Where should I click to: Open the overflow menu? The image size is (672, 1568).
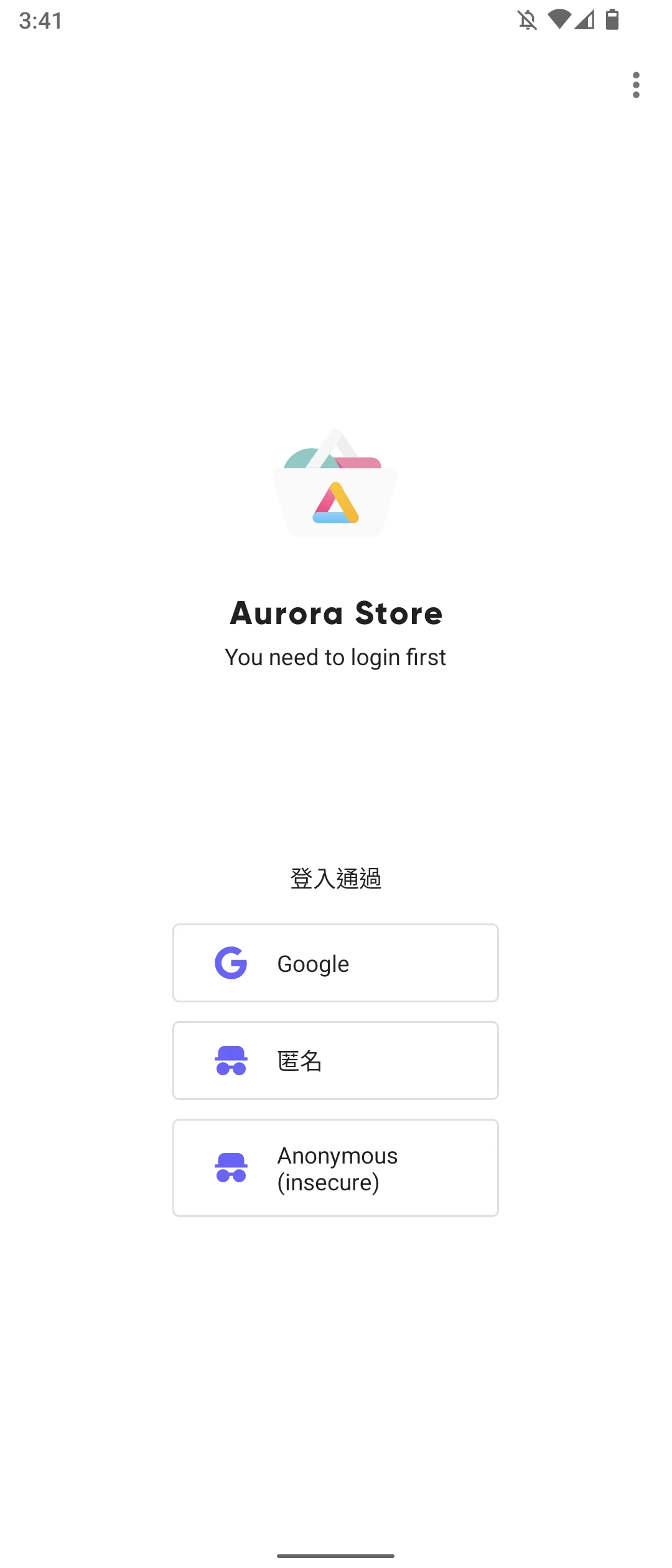tap(635, 85)
